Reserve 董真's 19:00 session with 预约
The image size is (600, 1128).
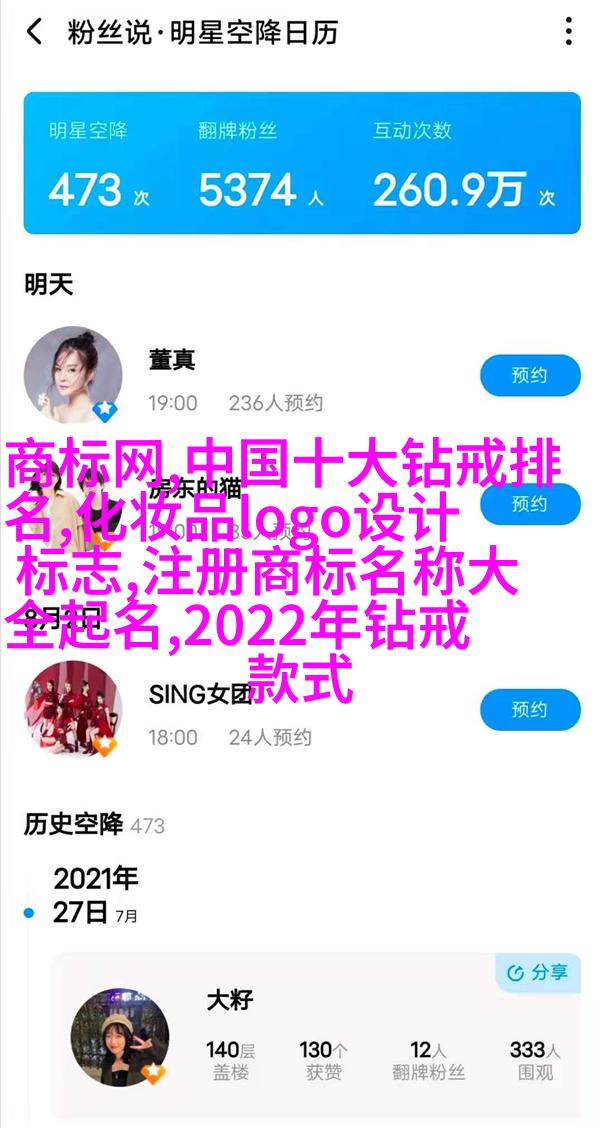coord(530,376)
